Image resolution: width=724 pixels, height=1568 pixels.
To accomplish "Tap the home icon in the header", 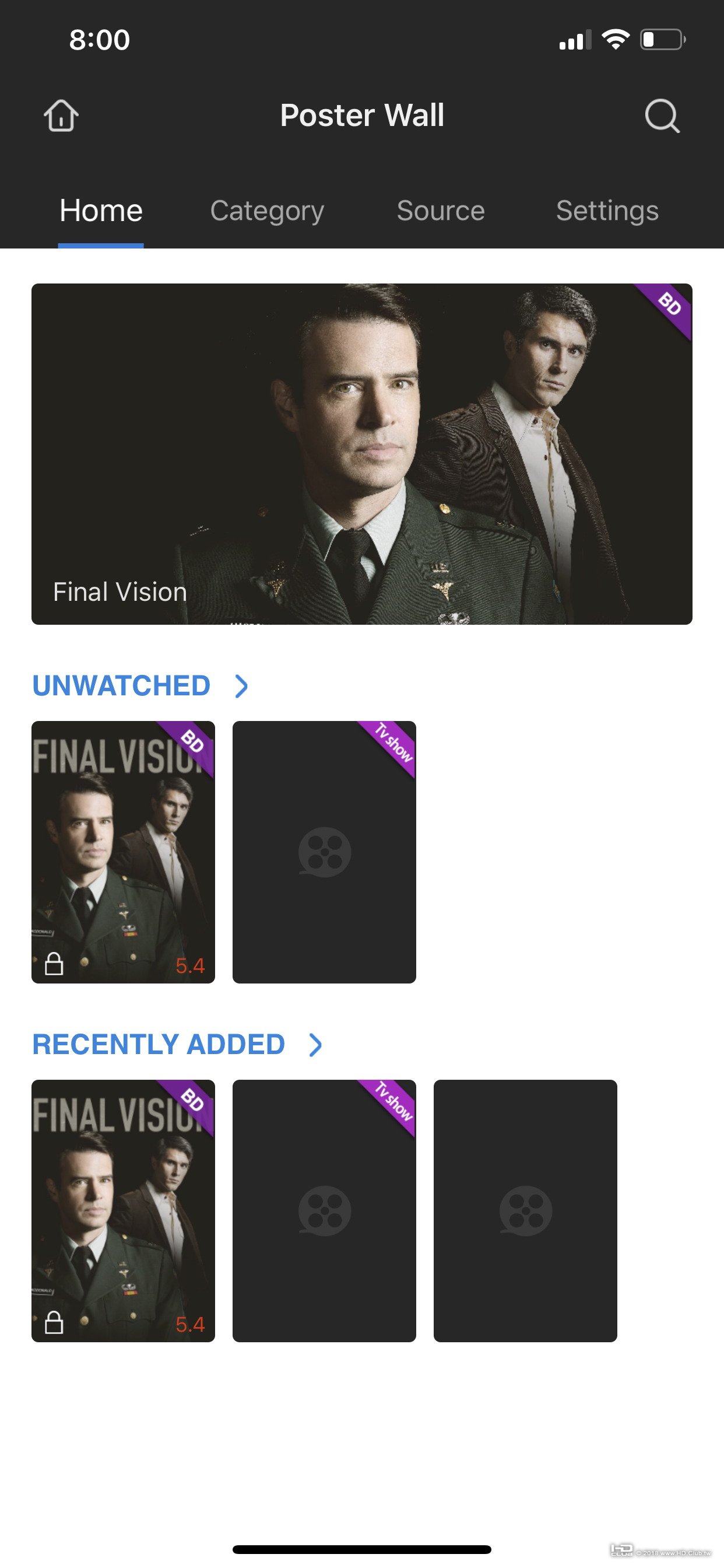I will point(61,115).
